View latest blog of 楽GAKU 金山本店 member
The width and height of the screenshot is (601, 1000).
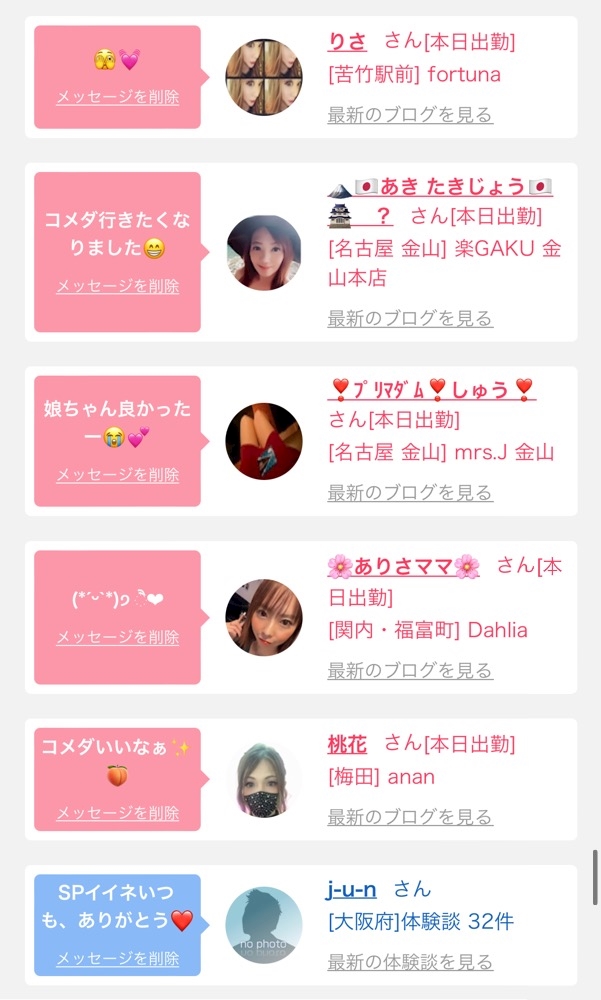410,319
